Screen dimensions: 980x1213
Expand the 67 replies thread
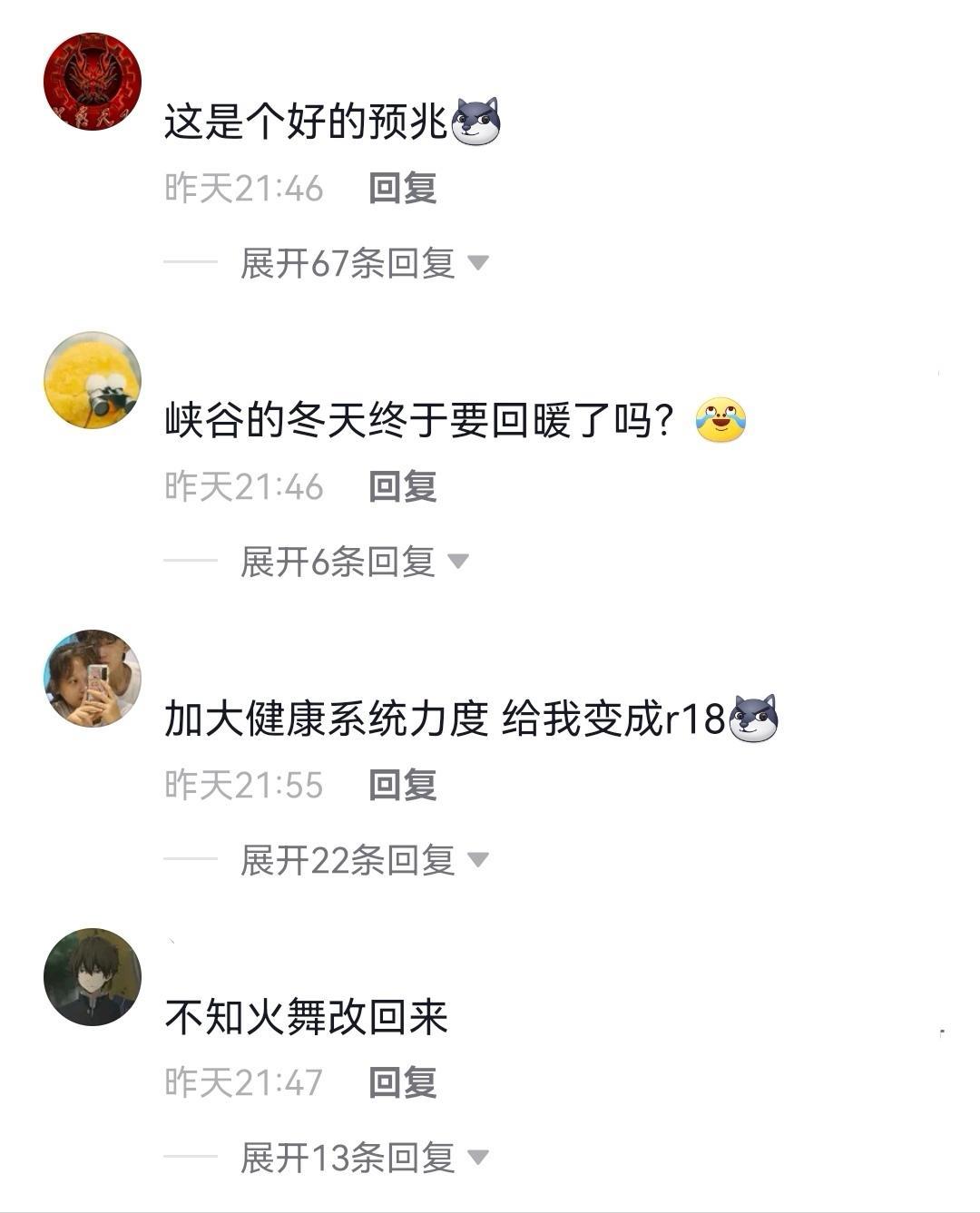(x=363, y=263)
